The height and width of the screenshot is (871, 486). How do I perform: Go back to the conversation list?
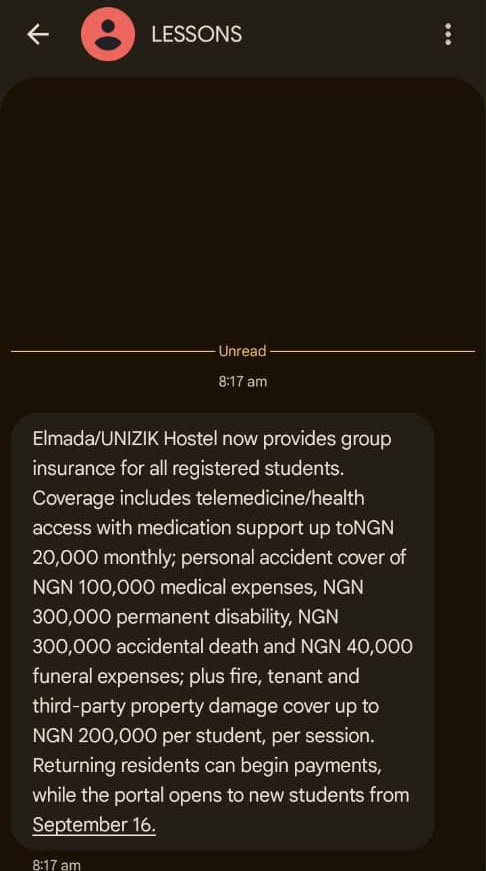(x=38, y=34)
